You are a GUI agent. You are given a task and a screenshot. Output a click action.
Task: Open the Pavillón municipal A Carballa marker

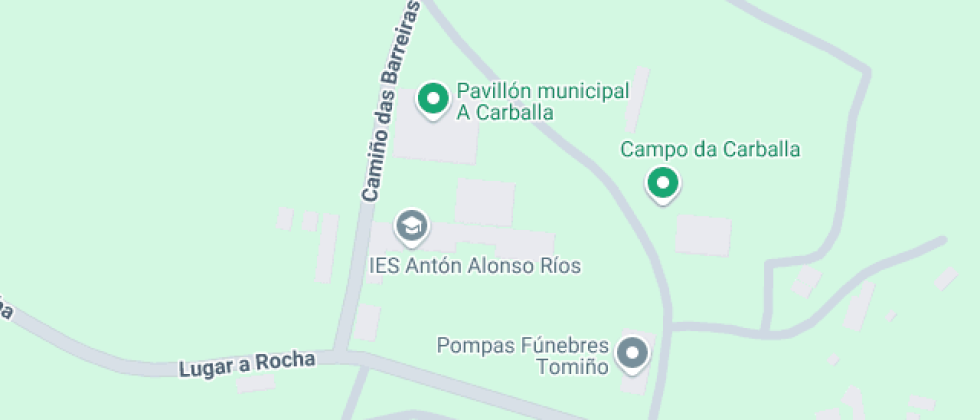433,99
